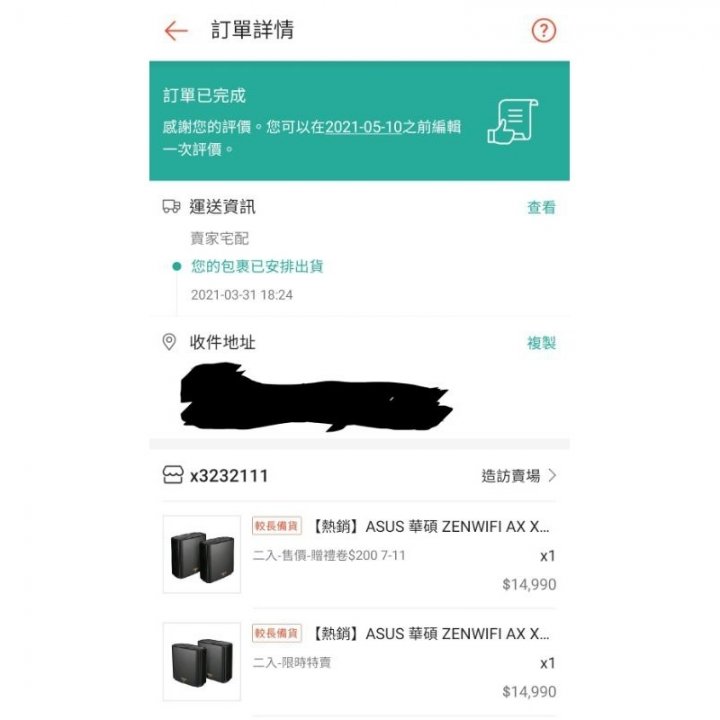Open the ZENWIFI item marked 限時特賣
720x720 pixels.
coord(430,634)
